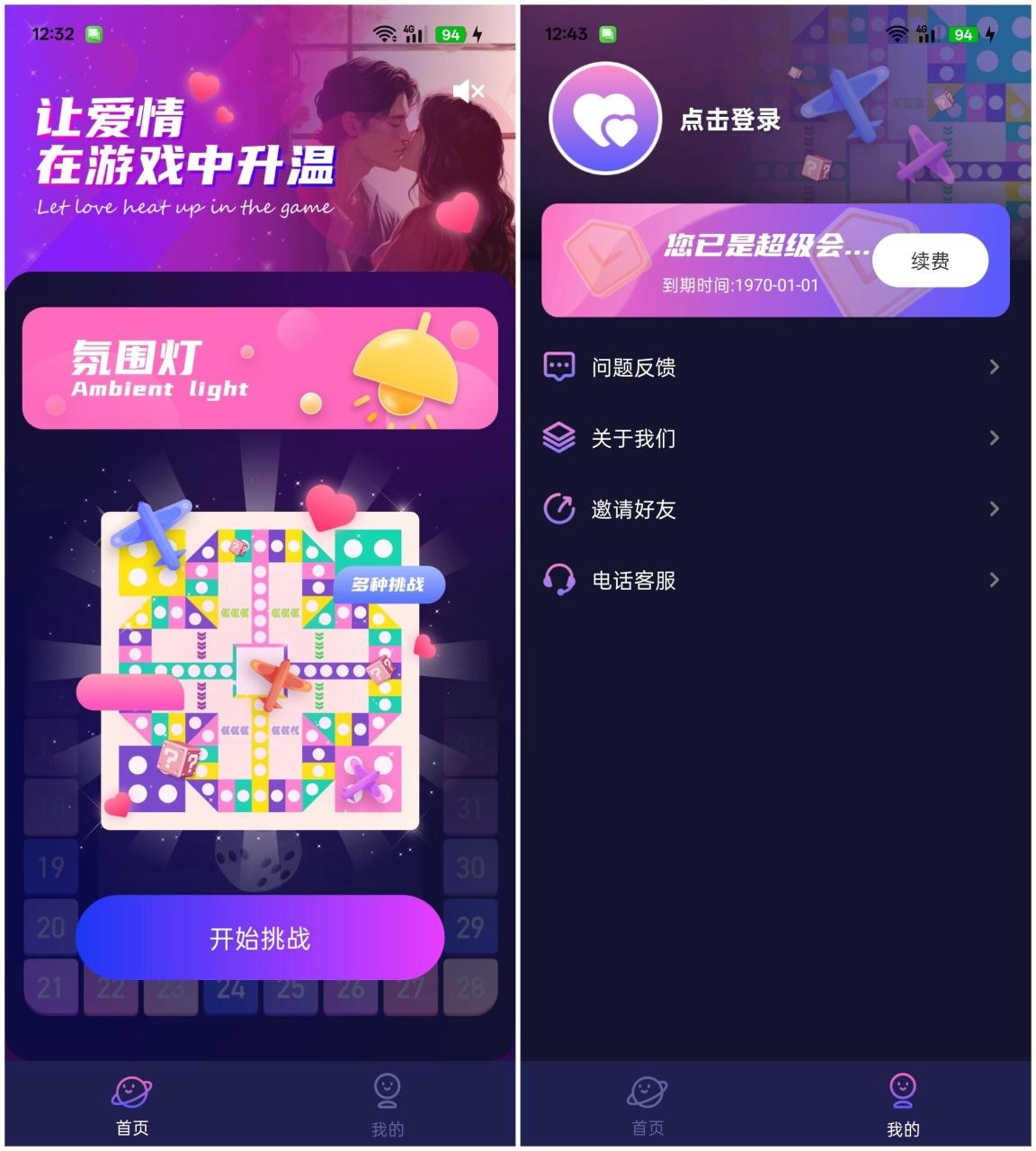Start the game with 开始挑战
Viewport: 1036px width, 1151px height.
[x=260, y=938]
